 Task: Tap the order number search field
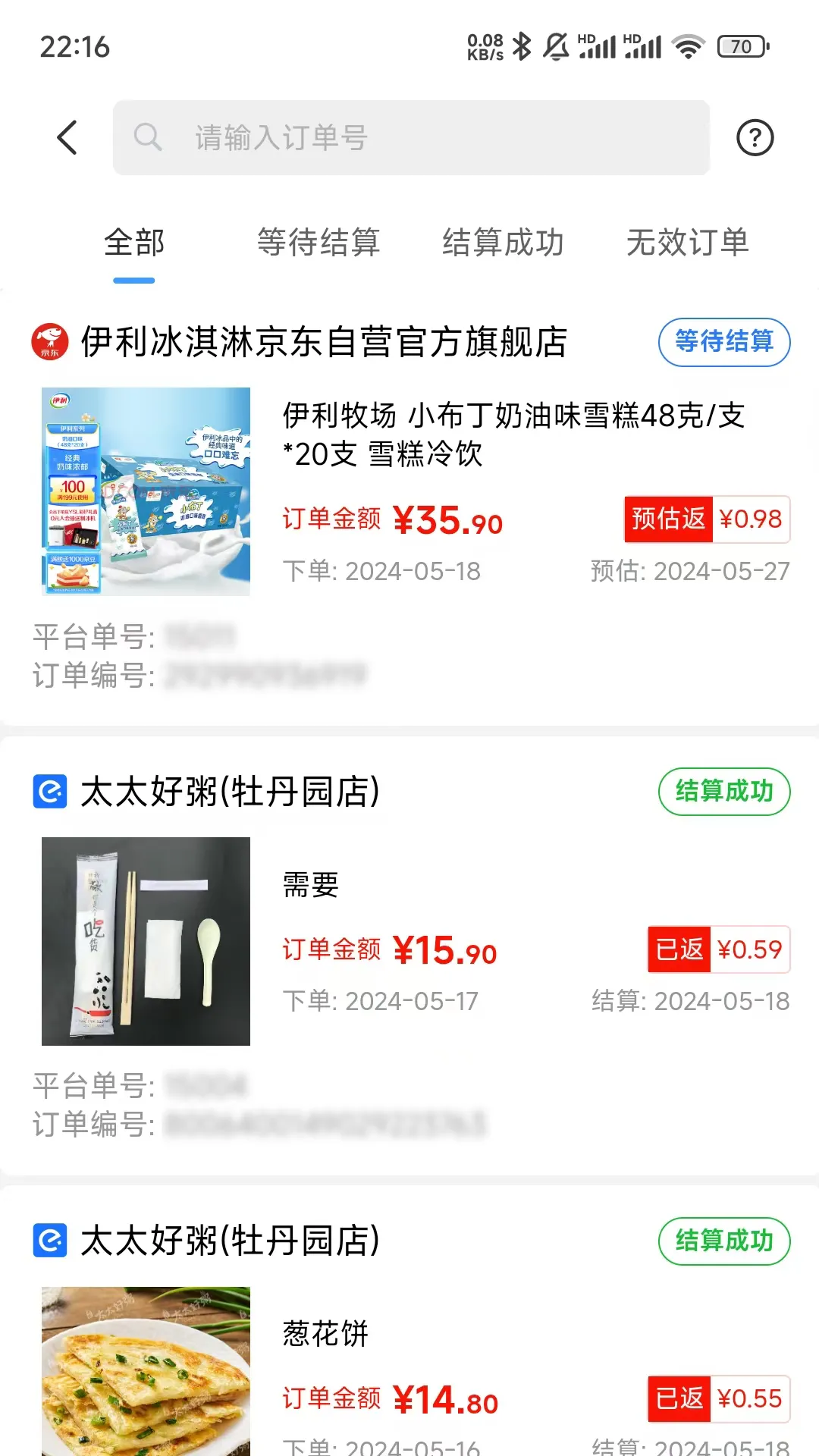(411, 138)
